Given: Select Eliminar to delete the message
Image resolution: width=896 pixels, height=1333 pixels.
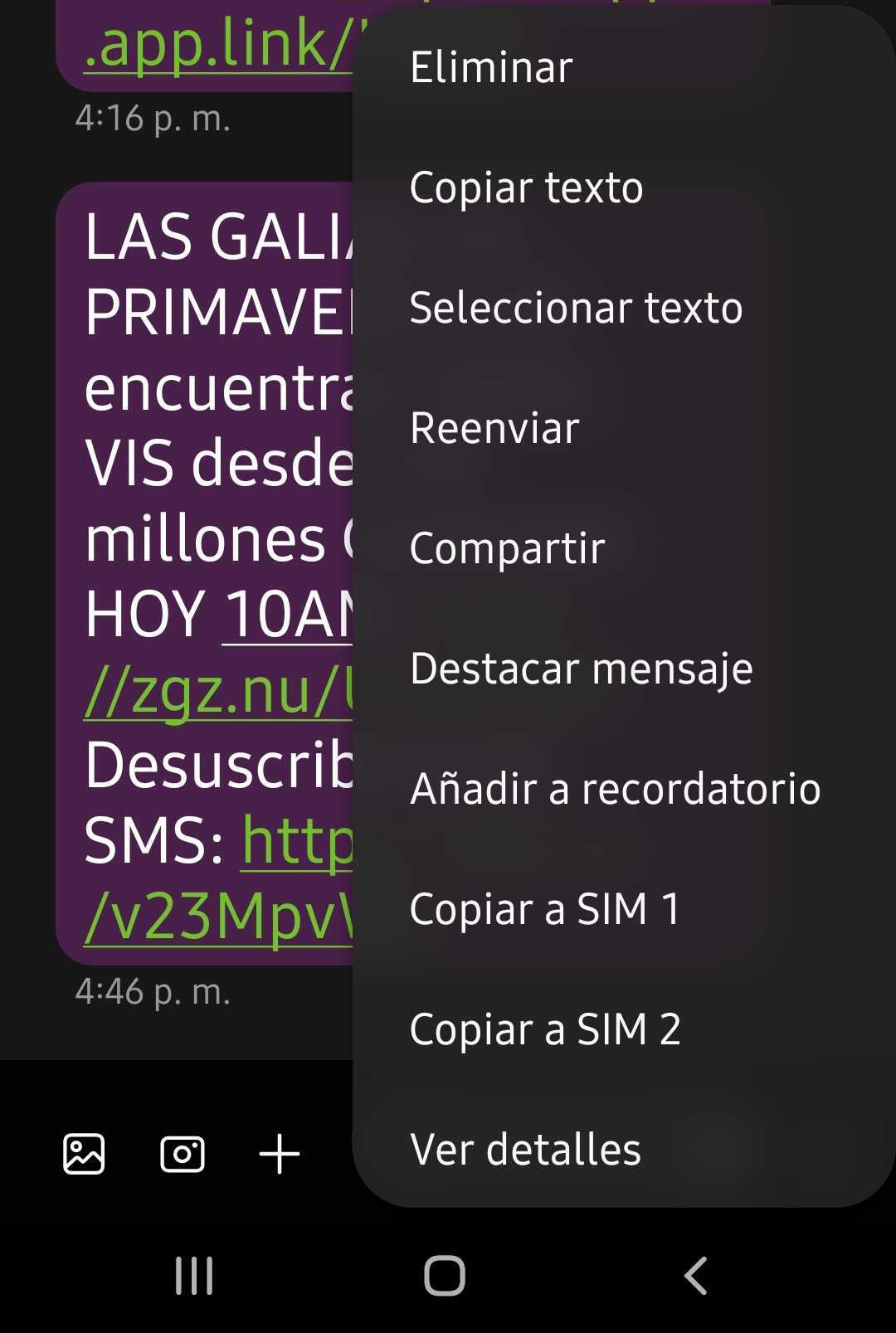Looking at the screenshot, I should 490,66.
